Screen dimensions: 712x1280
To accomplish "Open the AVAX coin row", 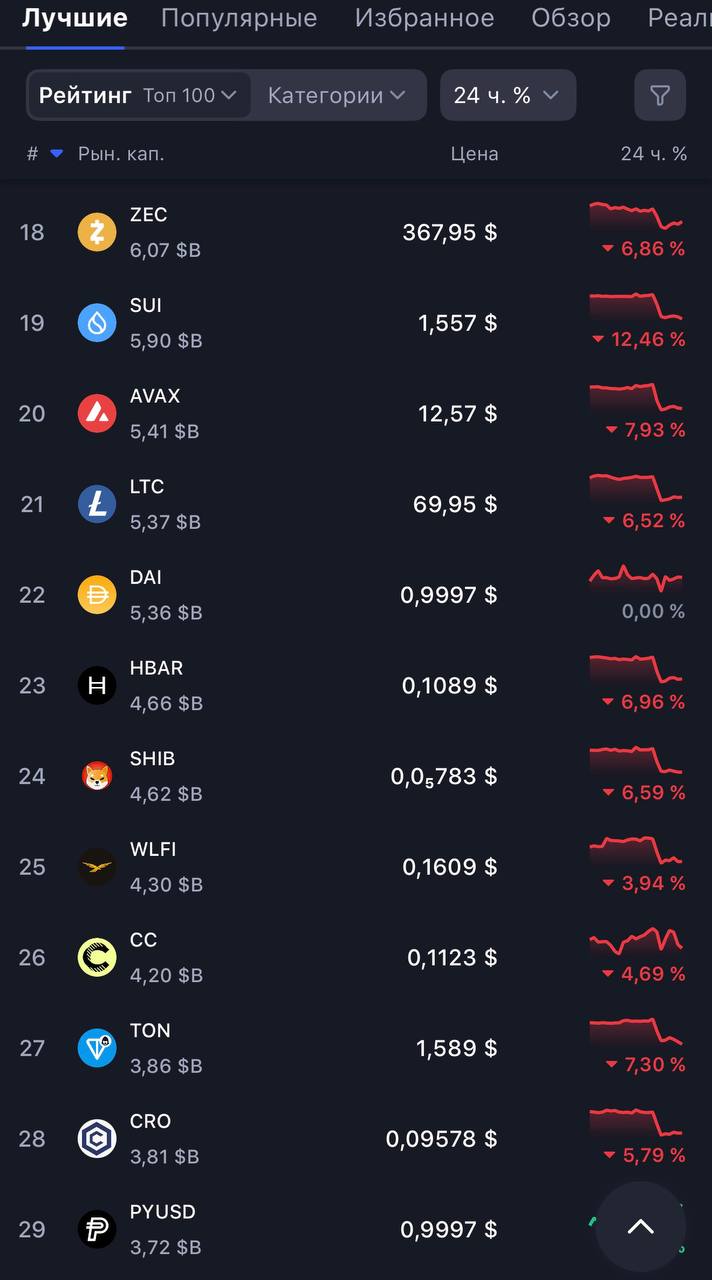I will pos(300,413).
